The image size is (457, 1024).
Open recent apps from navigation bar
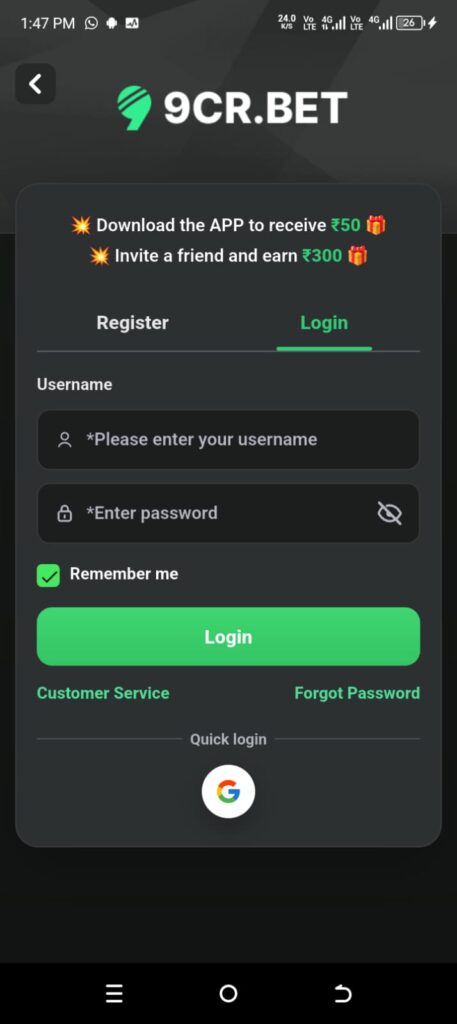(x=114, y=993)
